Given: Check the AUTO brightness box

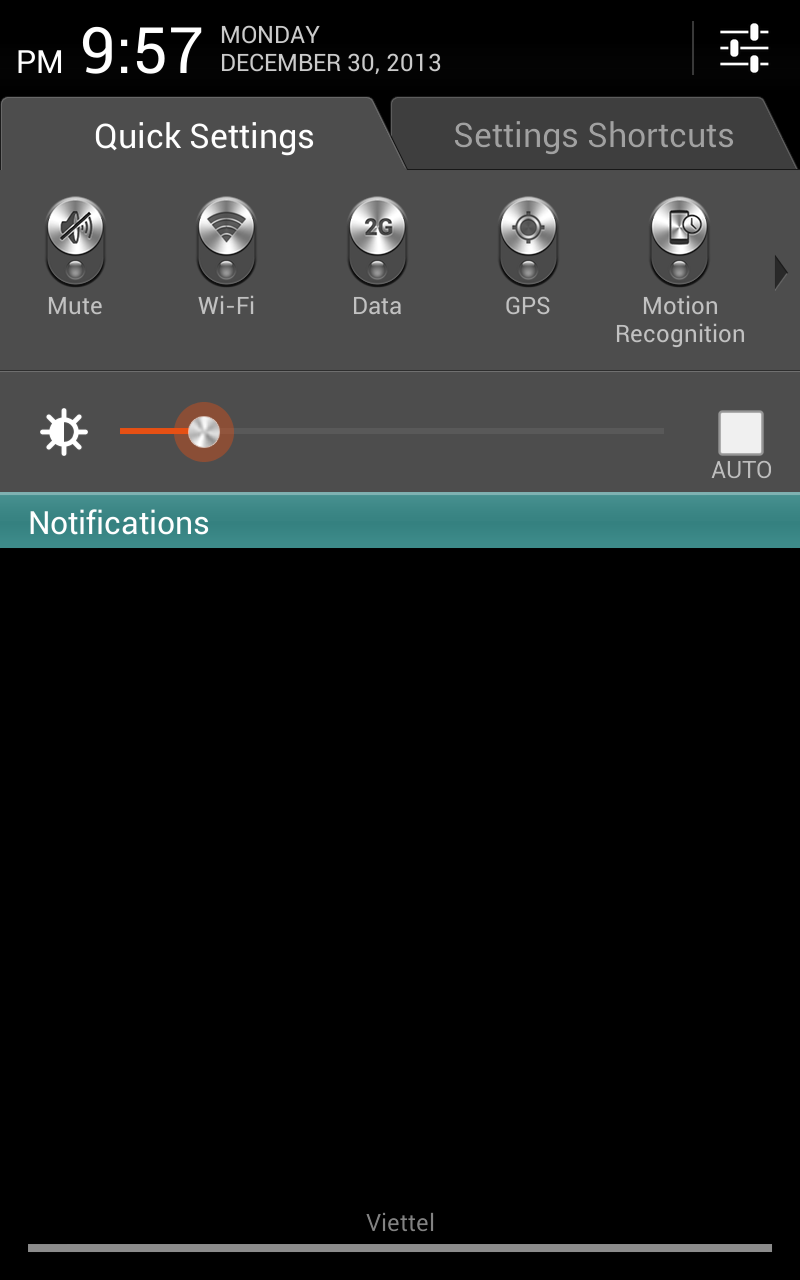Looking at the screenshot, I should [741, 433].
